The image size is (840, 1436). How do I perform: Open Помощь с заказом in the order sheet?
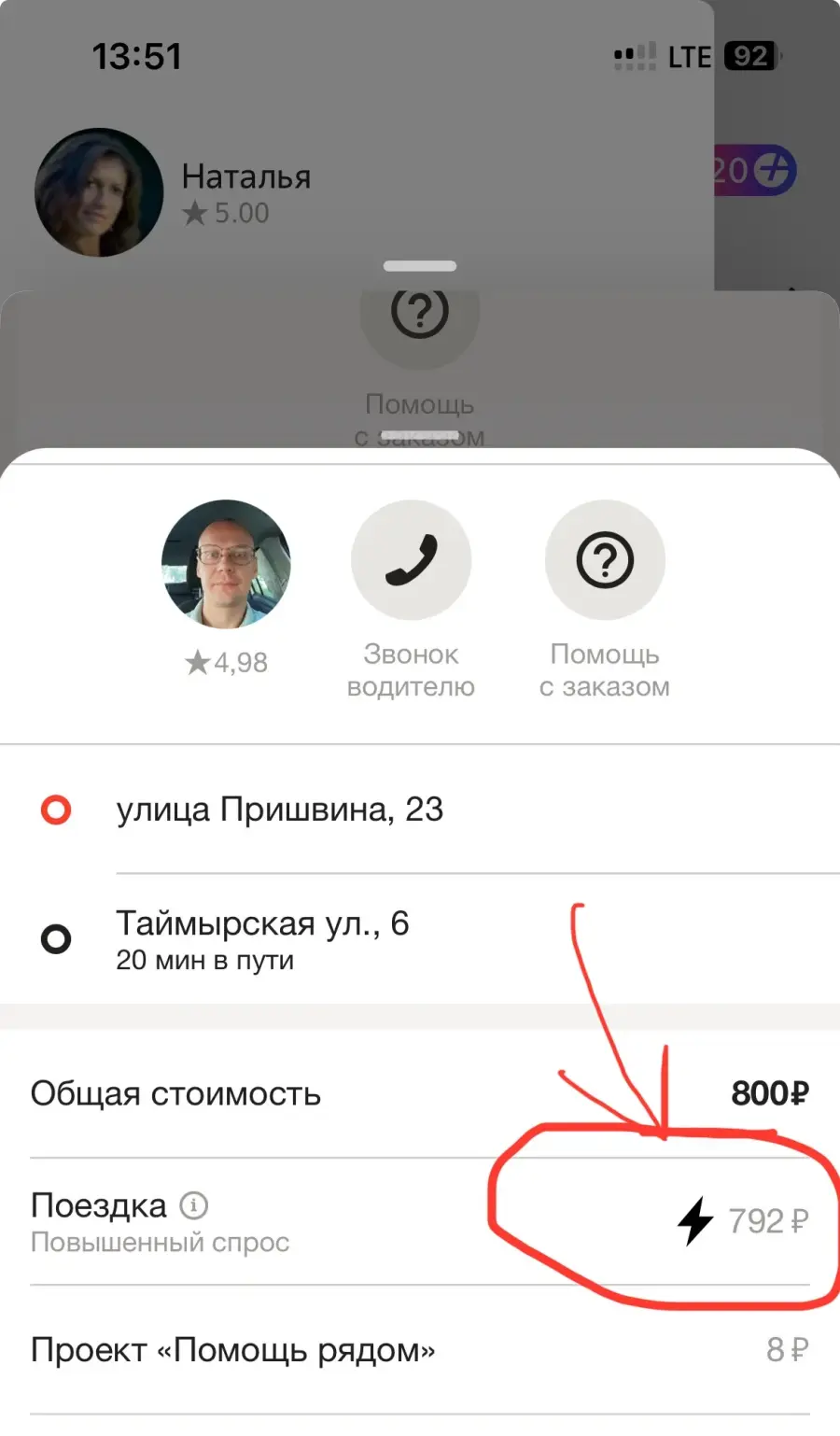(x=605, y=560)
